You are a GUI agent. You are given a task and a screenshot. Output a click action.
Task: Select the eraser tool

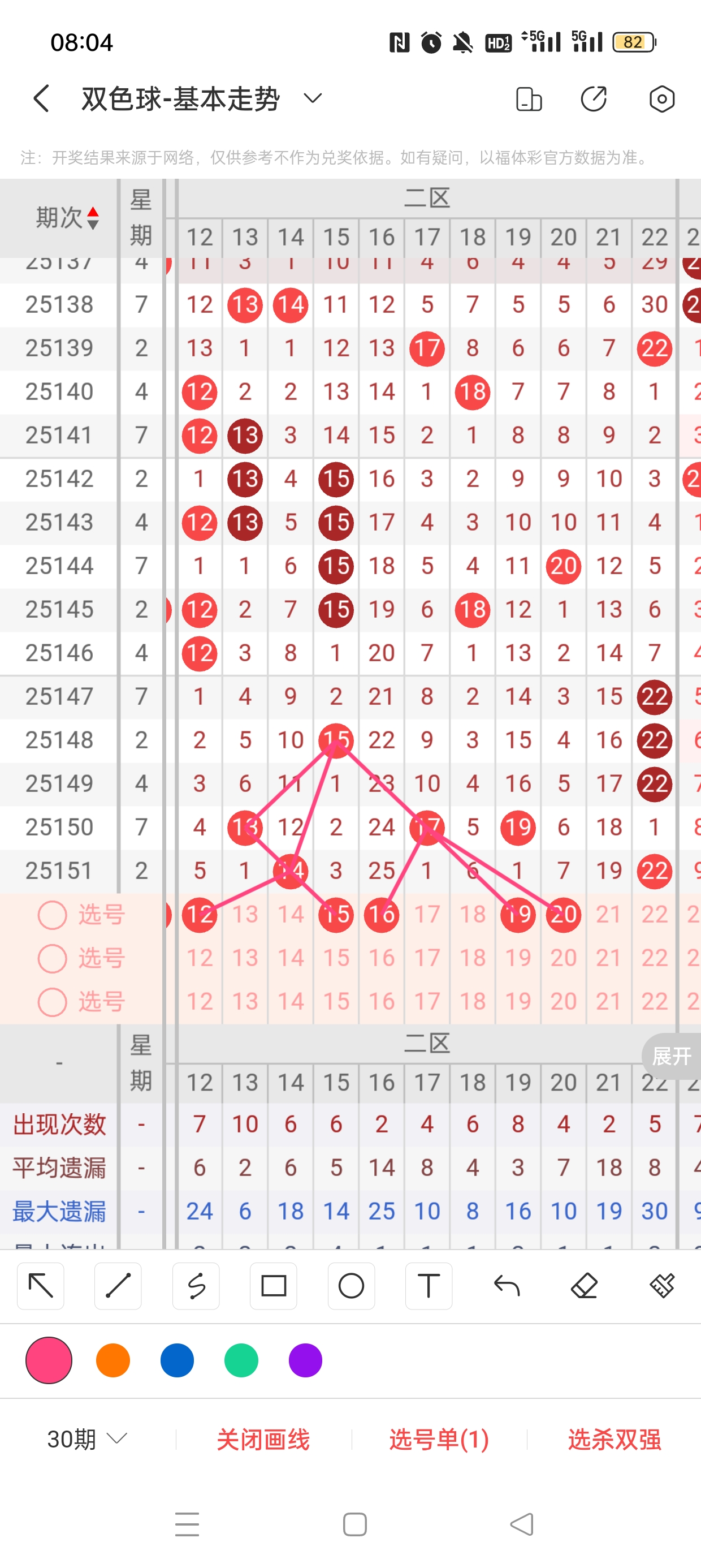pos(584,1286)
